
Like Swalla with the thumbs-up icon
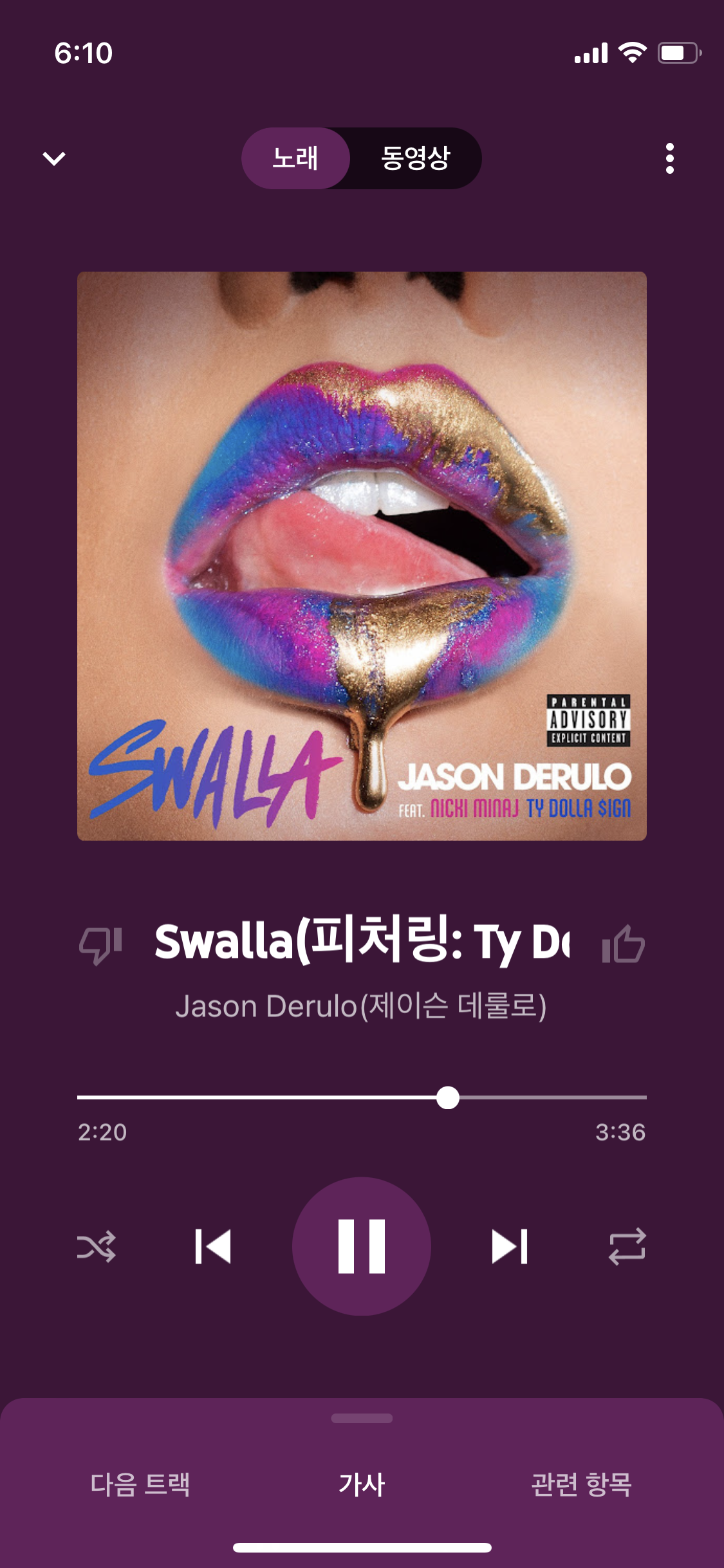(623, 945)
